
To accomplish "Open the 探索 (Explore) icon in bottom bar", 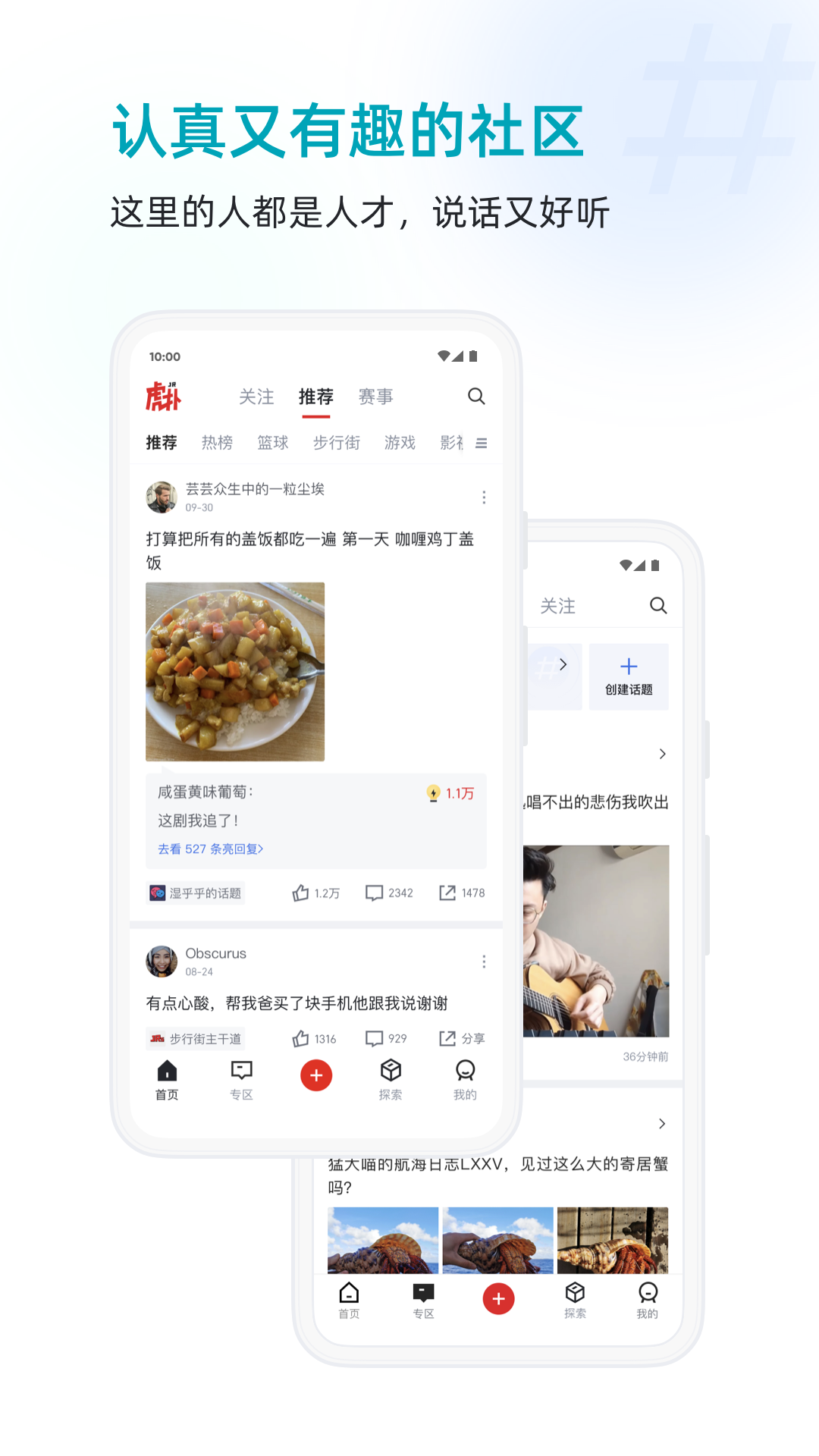I will (x=391, y=1080).
